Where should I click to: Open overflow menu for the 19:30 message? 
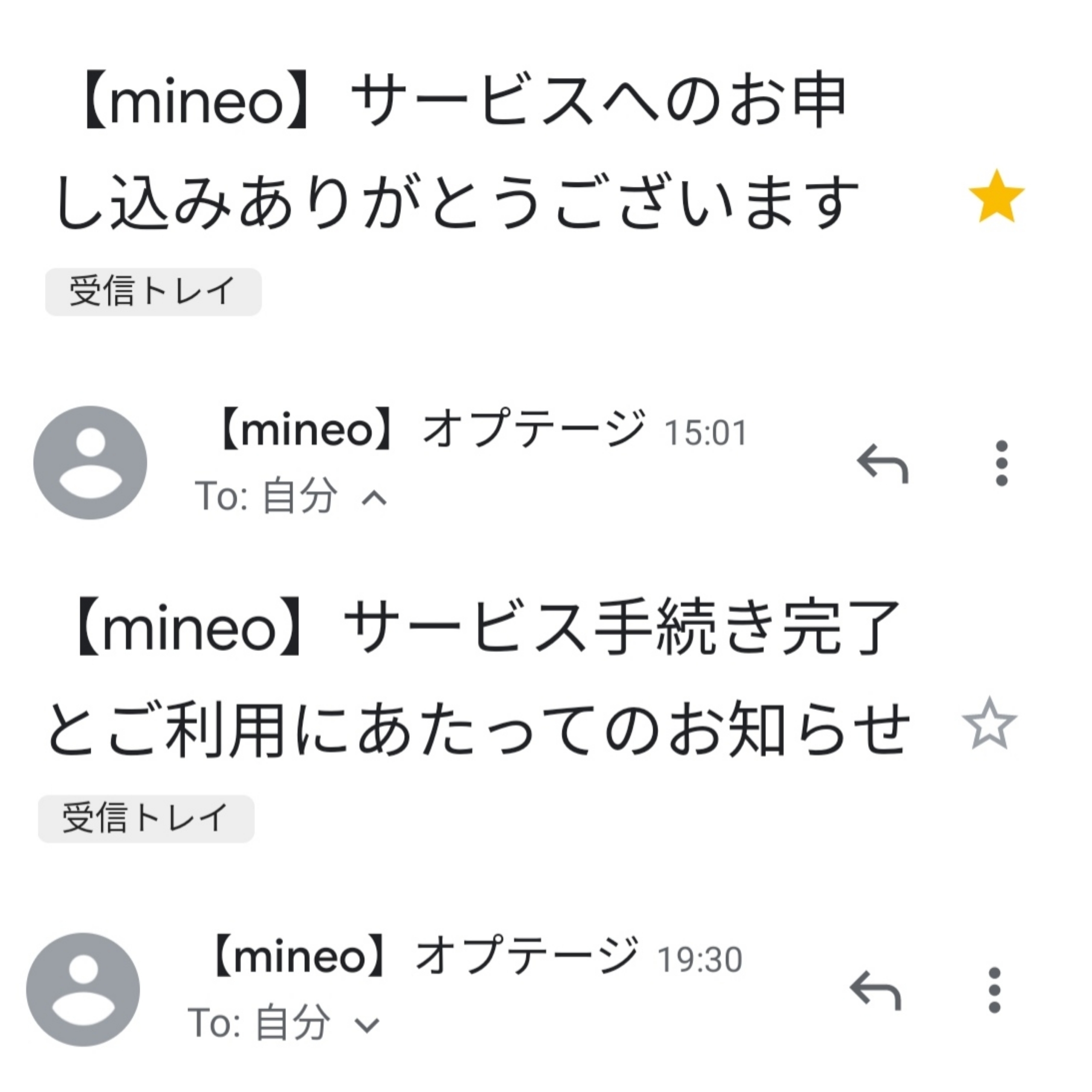point(994,990)
